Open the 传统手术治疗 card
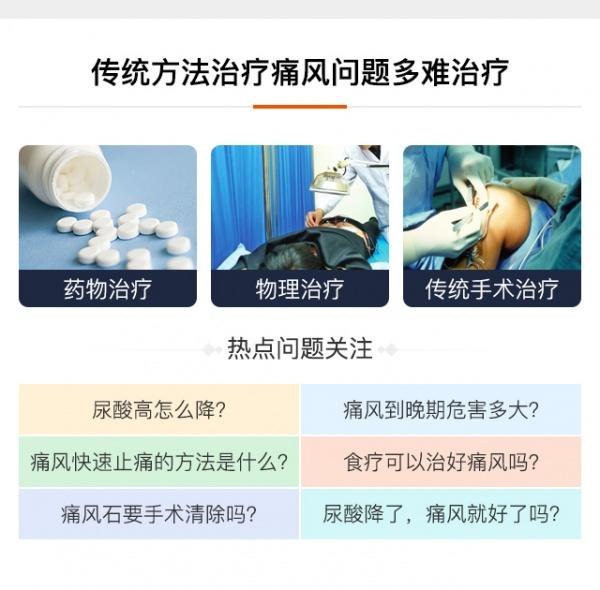Image resolution: width=600 pixels, height=590 pixels. [491, 226]
